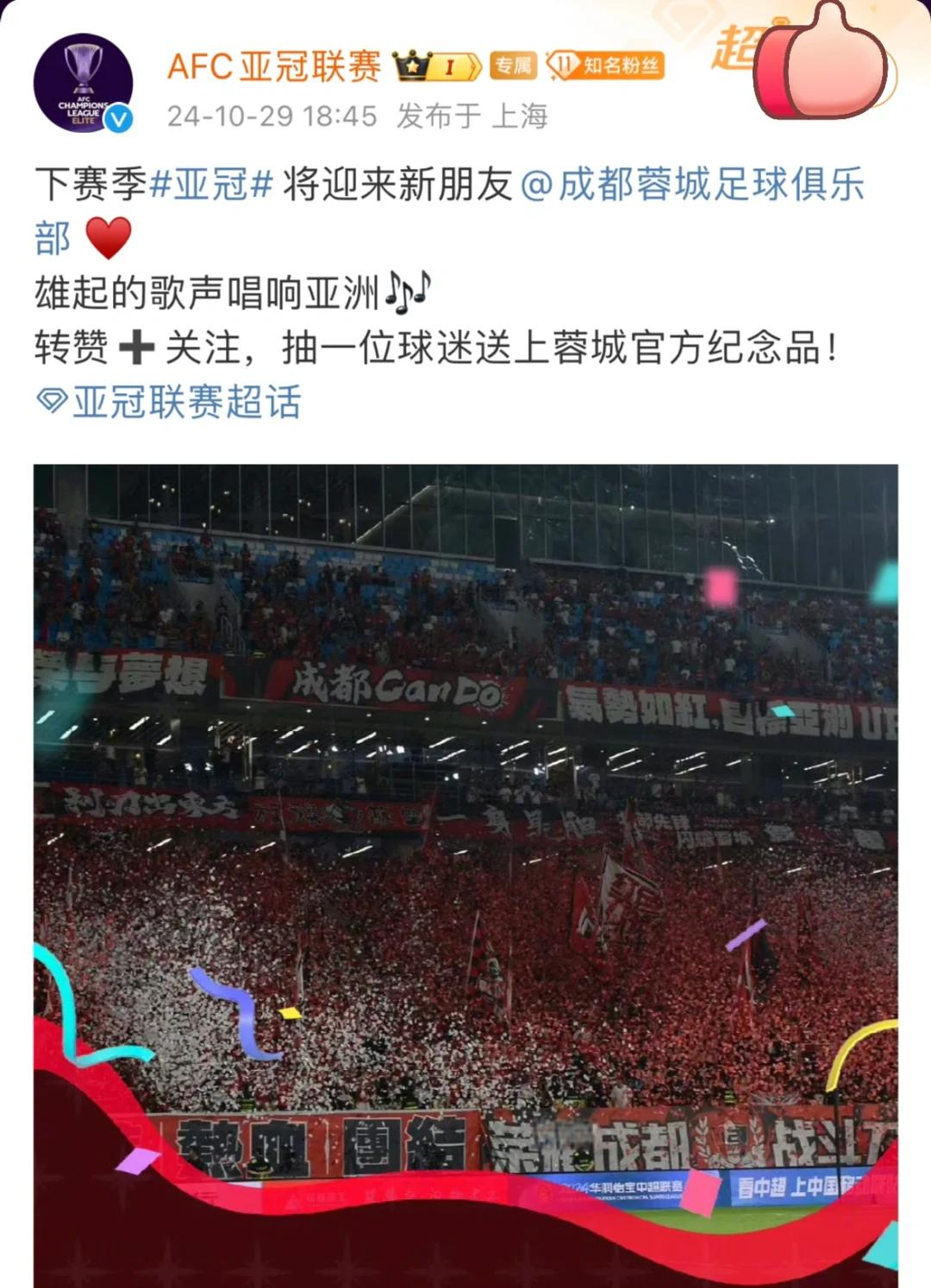Tap the #亚冠# hashtag

212,184
